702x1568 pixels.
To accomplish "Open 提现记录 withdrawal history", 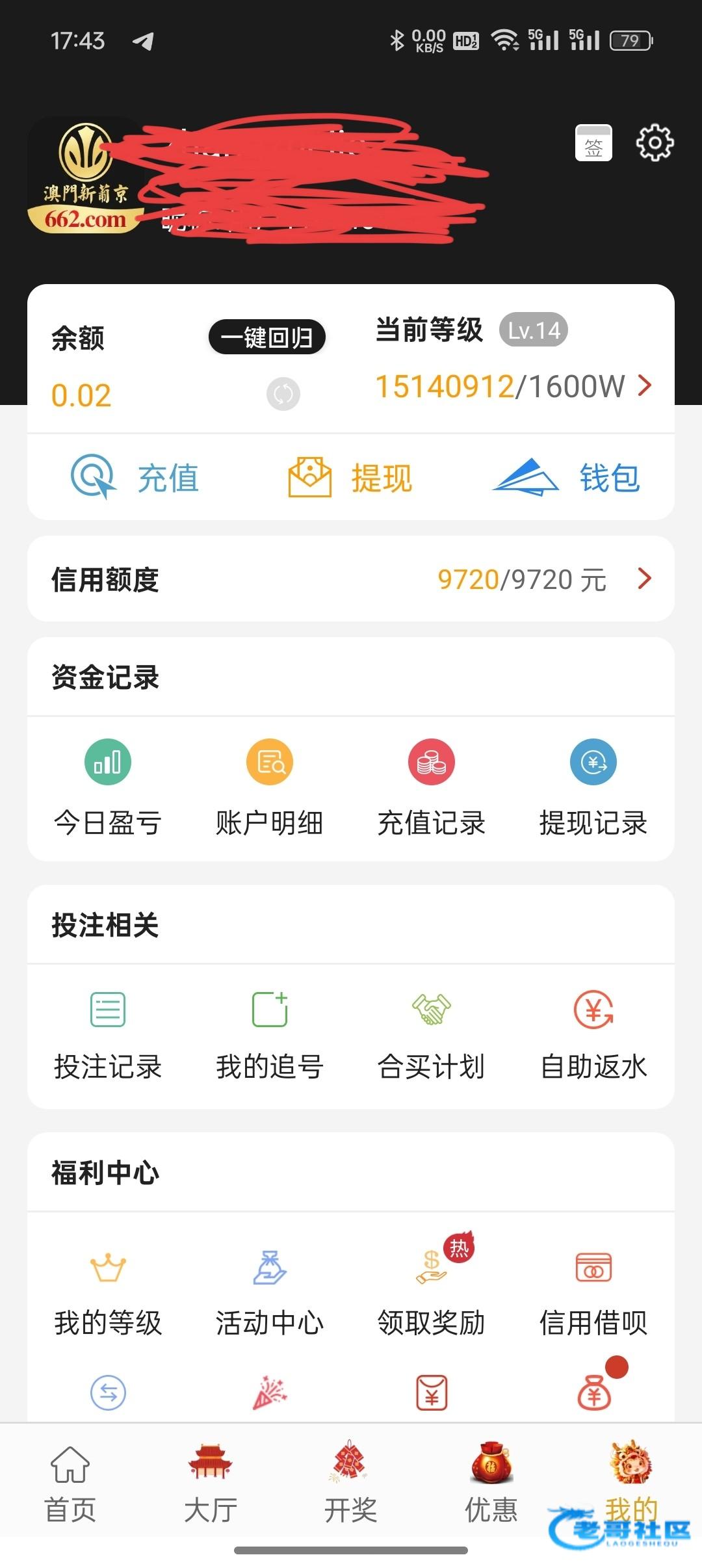I will coord(593,788).
